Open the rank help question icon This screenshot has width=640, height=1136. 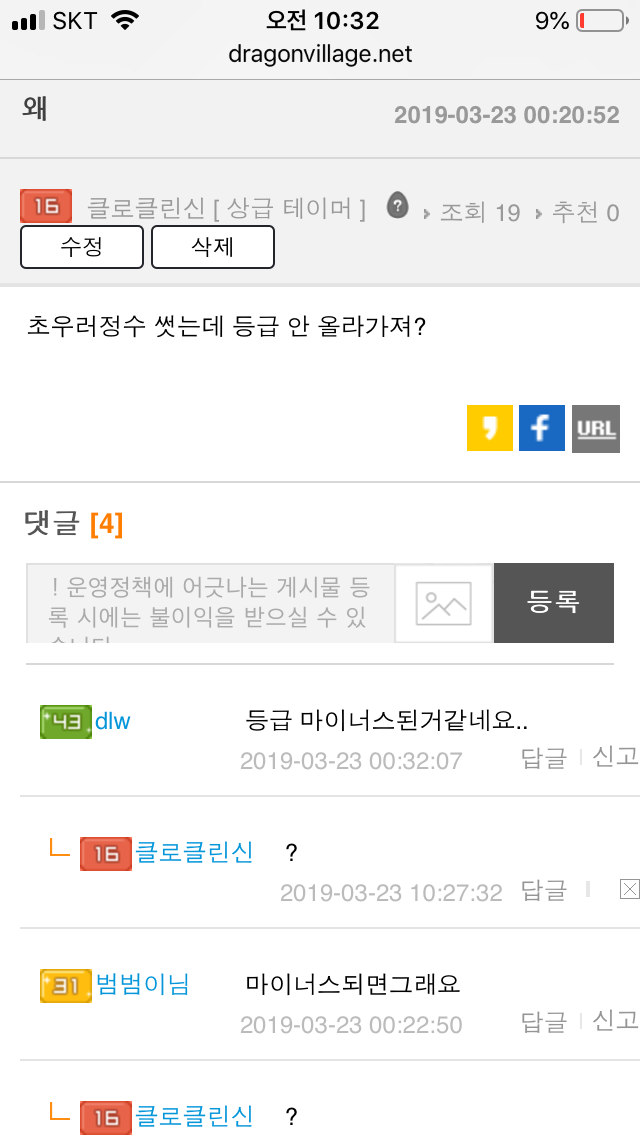pos(398,206)
